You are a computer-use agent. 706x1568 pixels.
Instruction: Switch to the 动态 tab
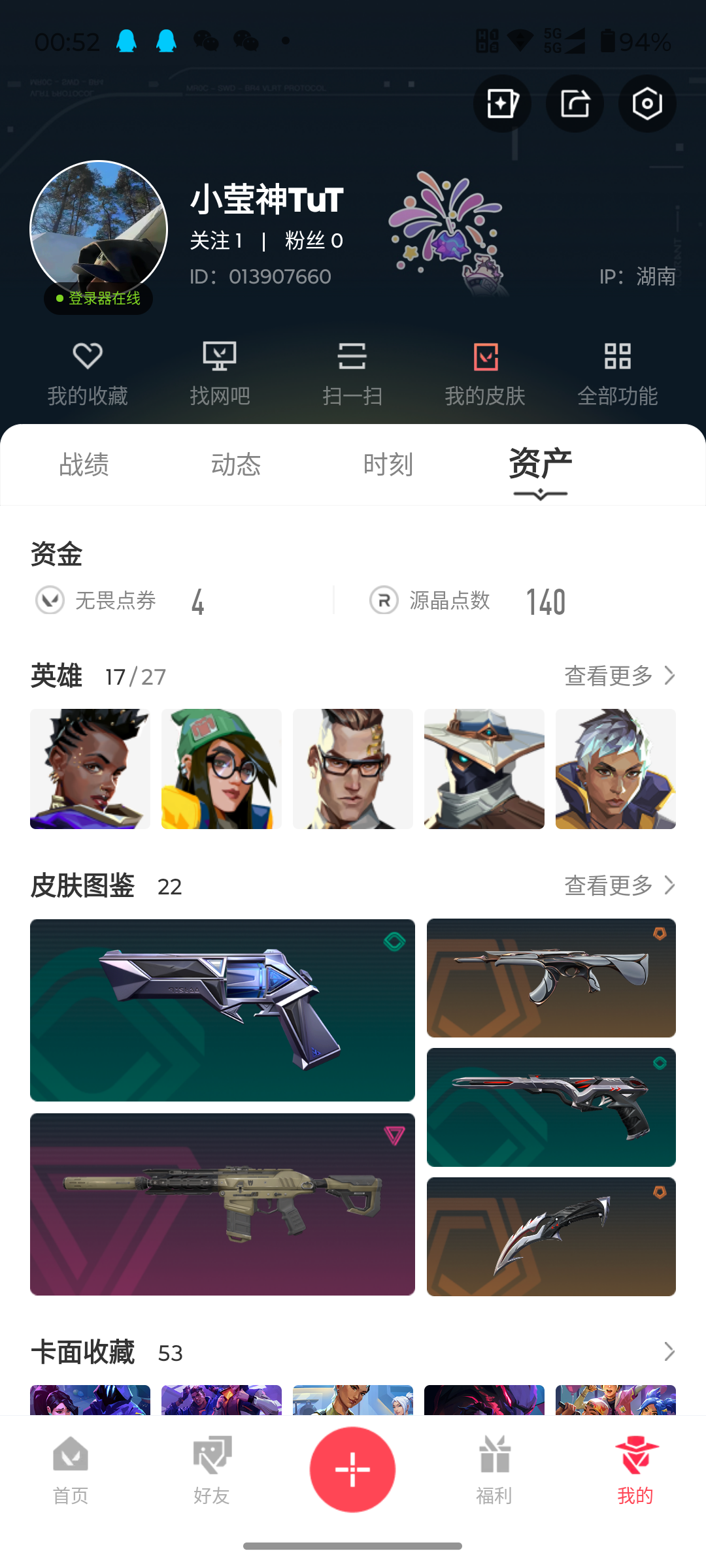[x=236, y=465]
